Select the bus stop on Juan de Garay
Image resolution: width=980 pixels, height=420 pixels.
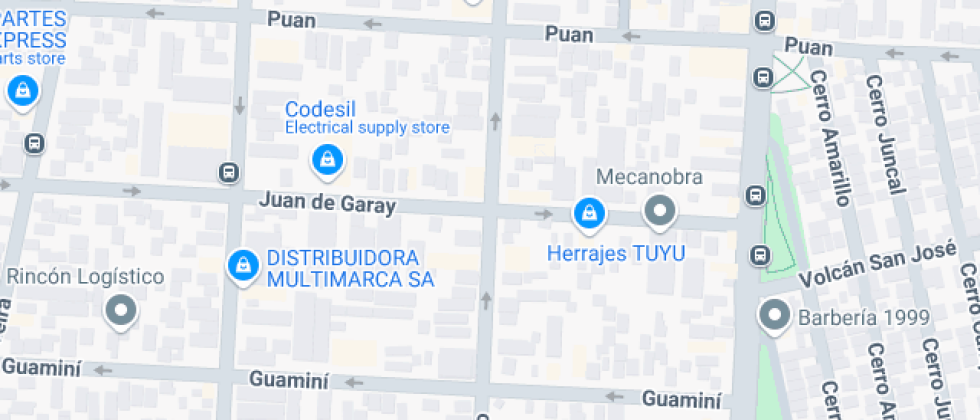click(x=229, y=173)
